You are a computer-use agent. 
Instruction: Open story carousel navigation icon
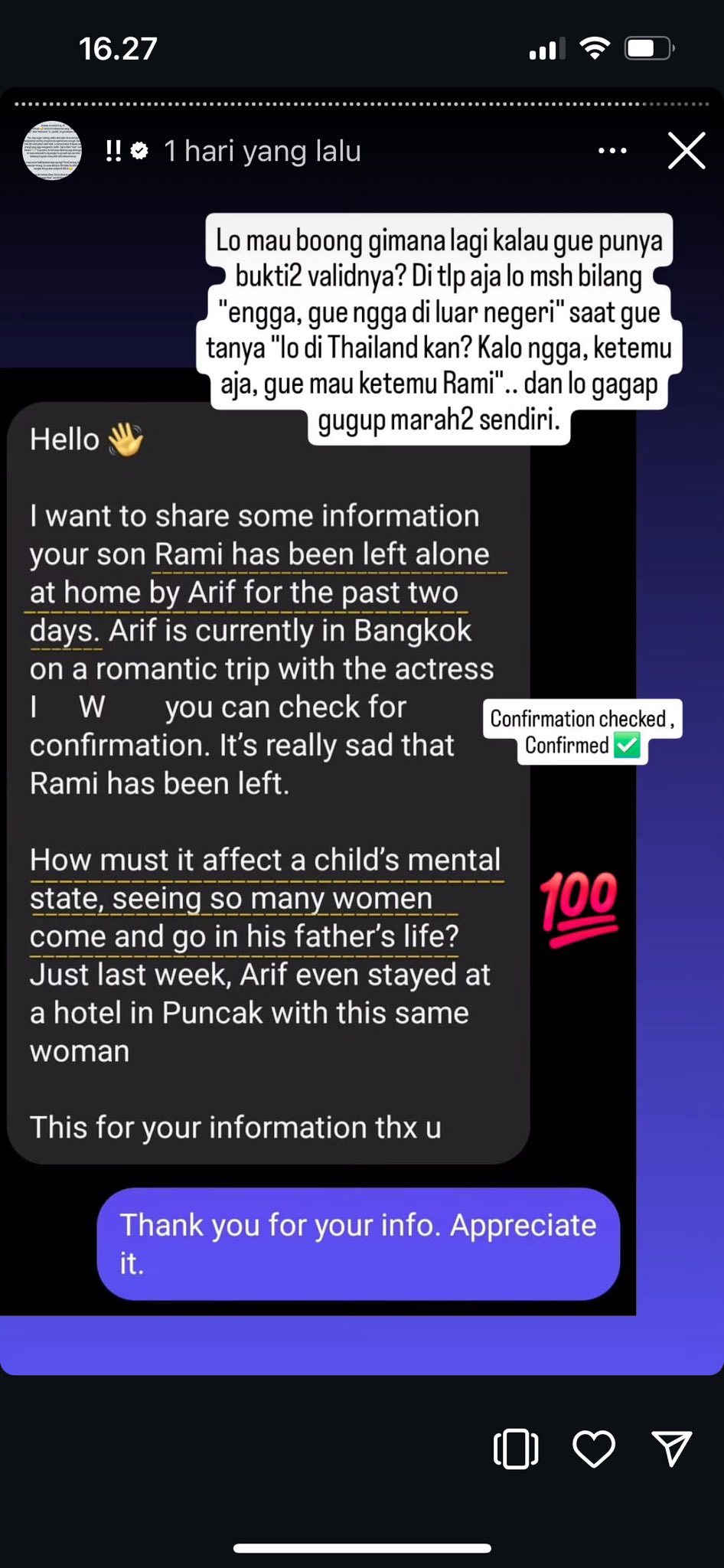tap(515, 1448)
